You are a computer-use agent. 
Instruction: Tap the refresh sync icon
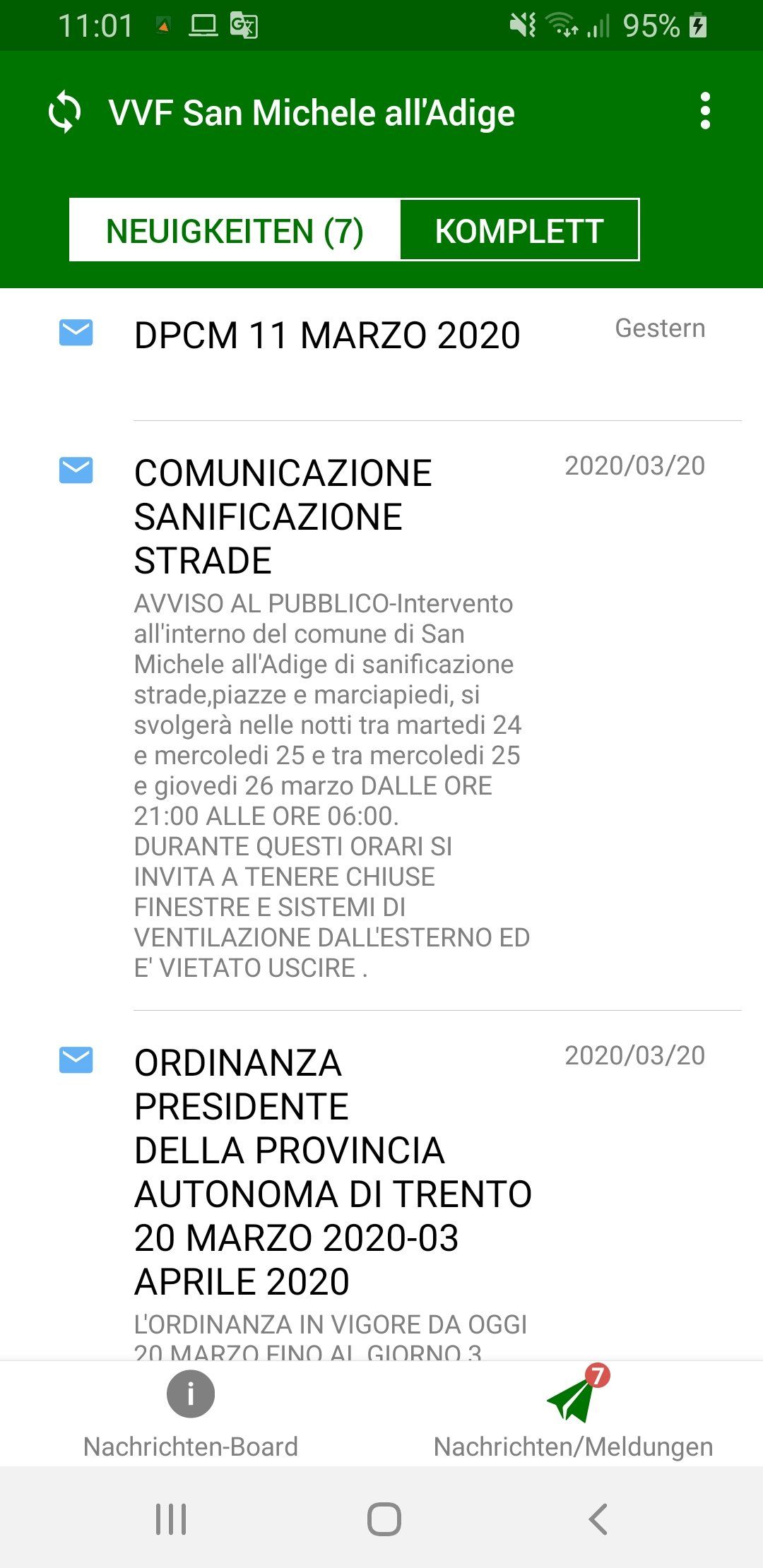pyautogui.click(x=64, y=112)
